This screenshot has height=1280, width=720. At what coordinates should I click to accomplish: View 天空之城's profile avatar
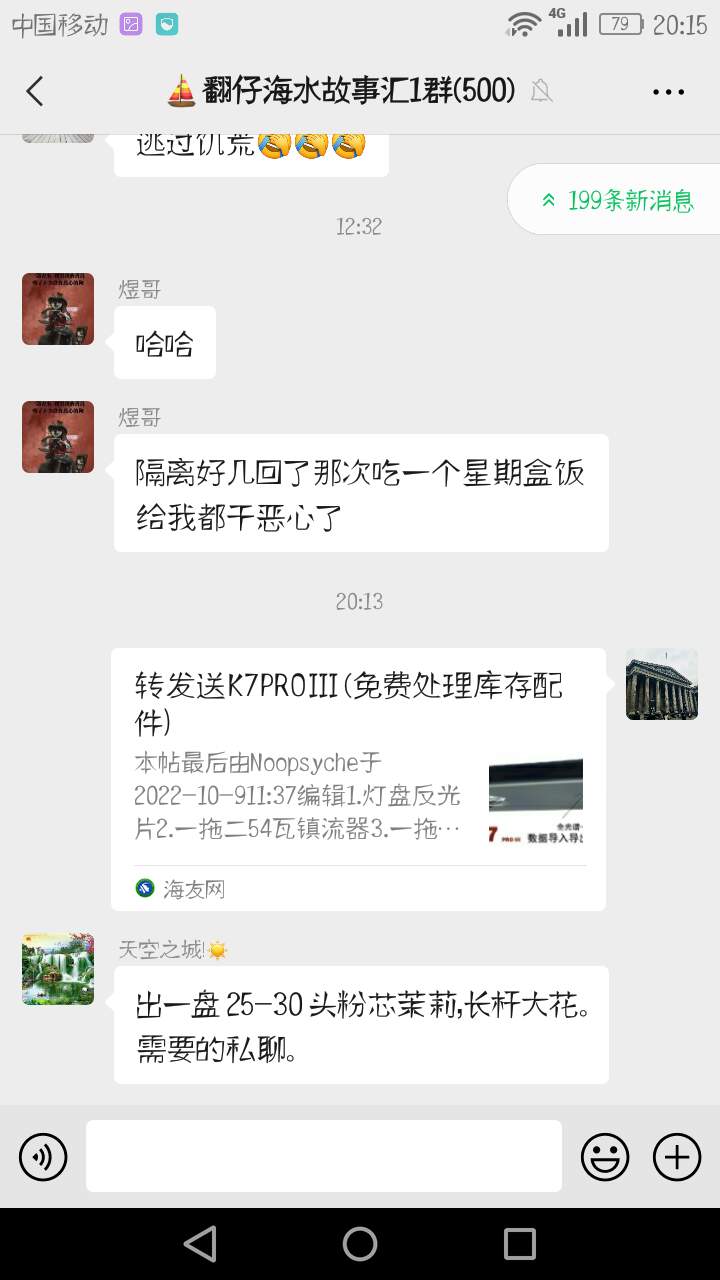[58, 969]
